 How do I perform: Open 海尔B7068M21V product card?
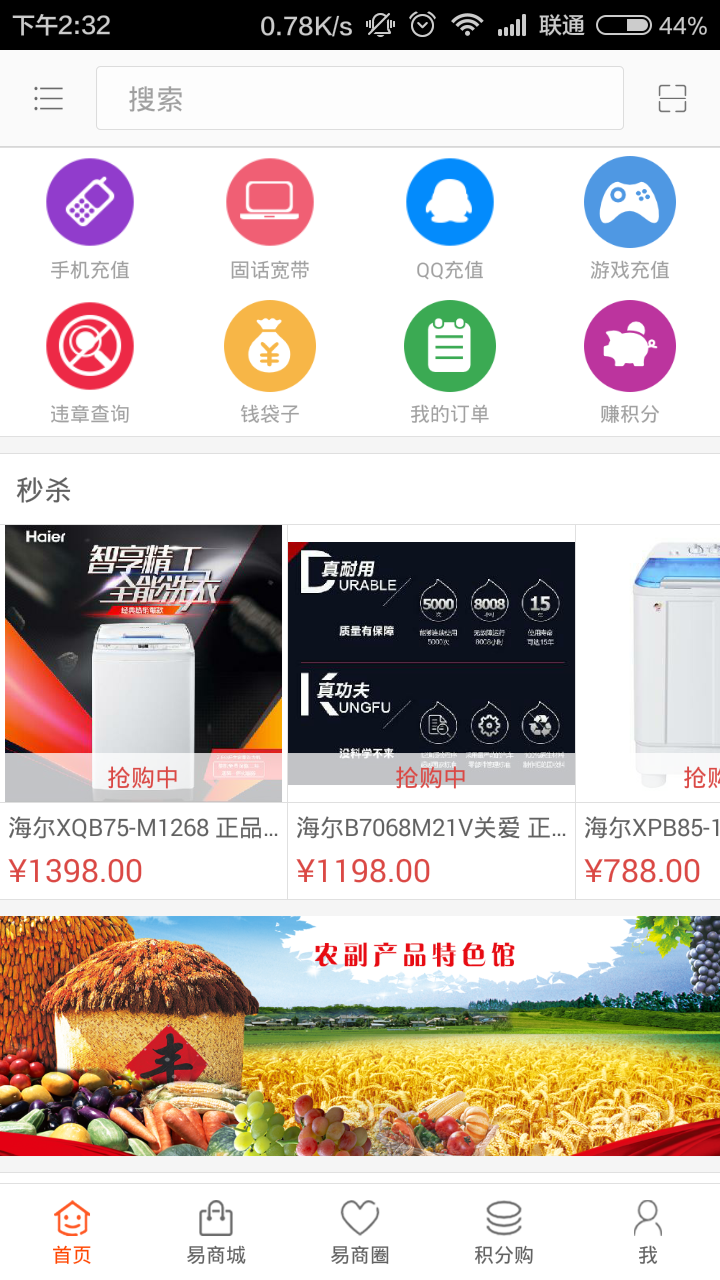(431, 700)
